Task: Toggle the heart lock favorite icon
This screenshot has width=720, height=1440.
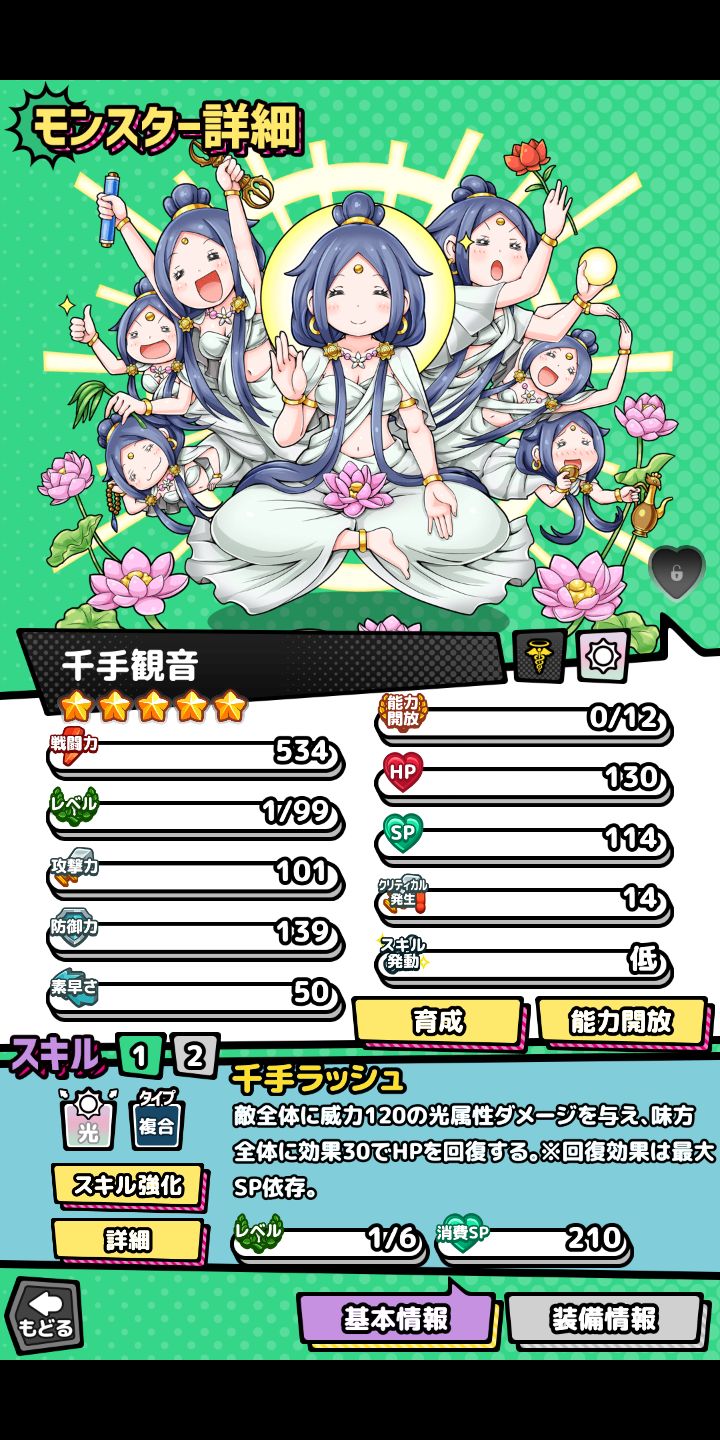Action: point(677,572)
